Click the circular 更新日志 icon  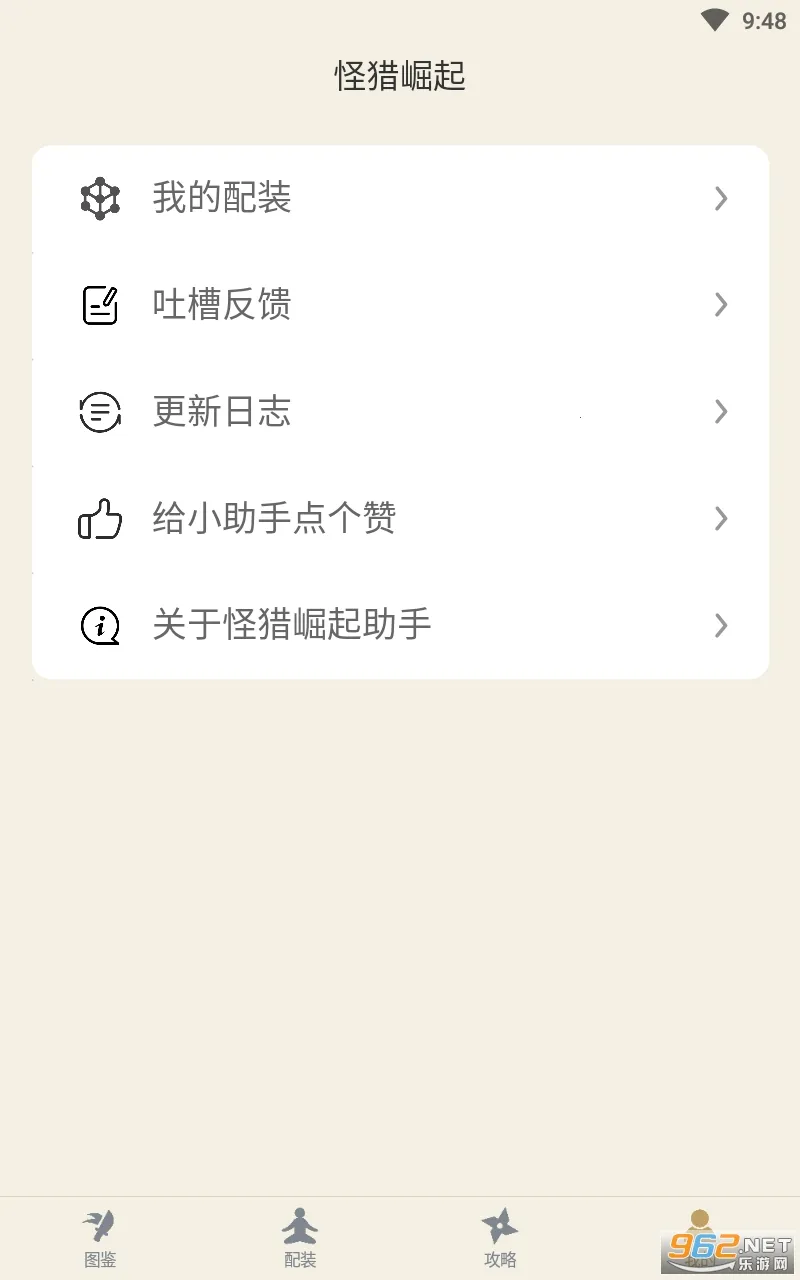point(99,412)
